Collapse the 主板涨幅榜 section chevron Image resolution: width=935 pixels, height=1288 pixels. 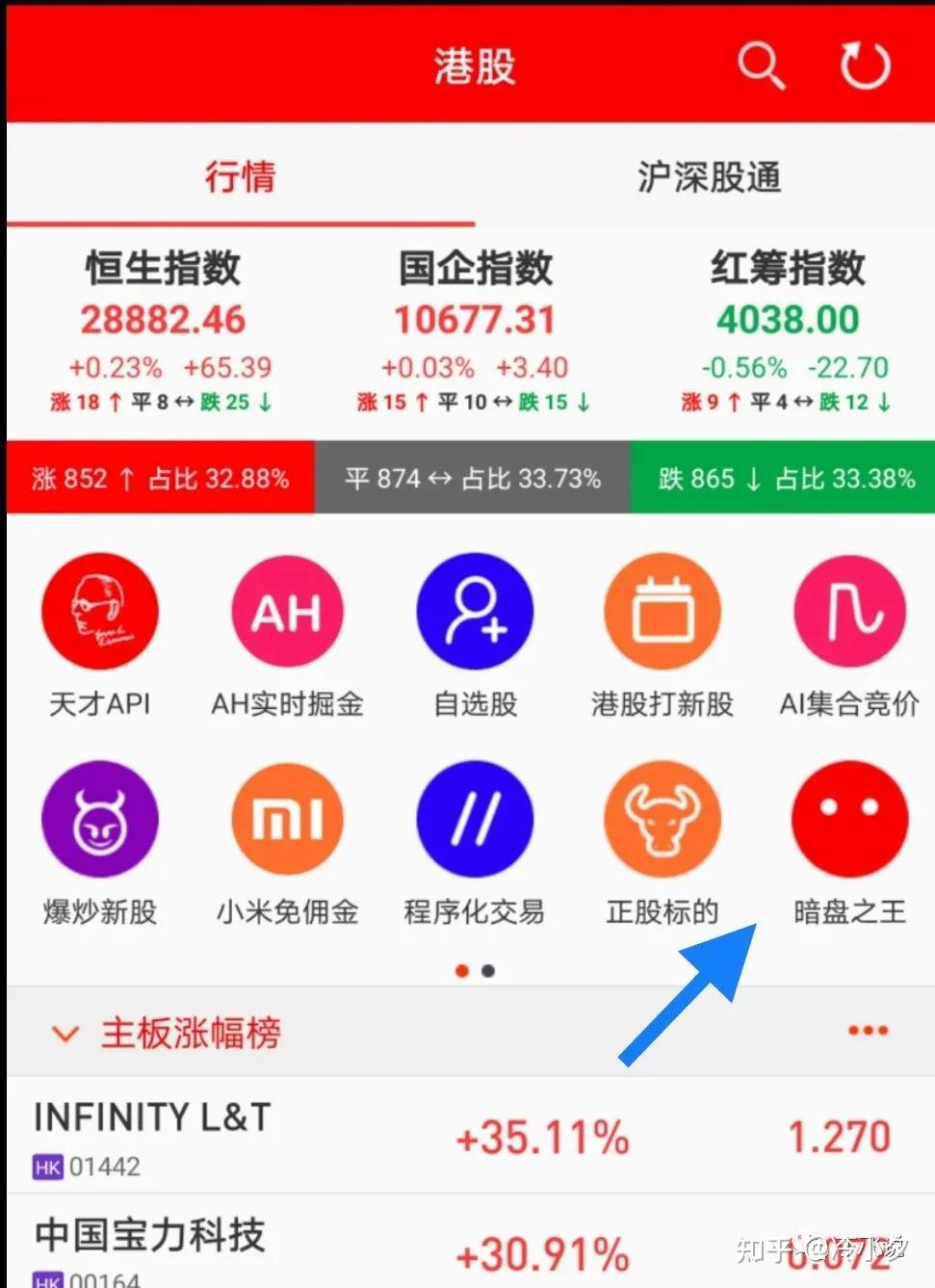click(65, 1033)
